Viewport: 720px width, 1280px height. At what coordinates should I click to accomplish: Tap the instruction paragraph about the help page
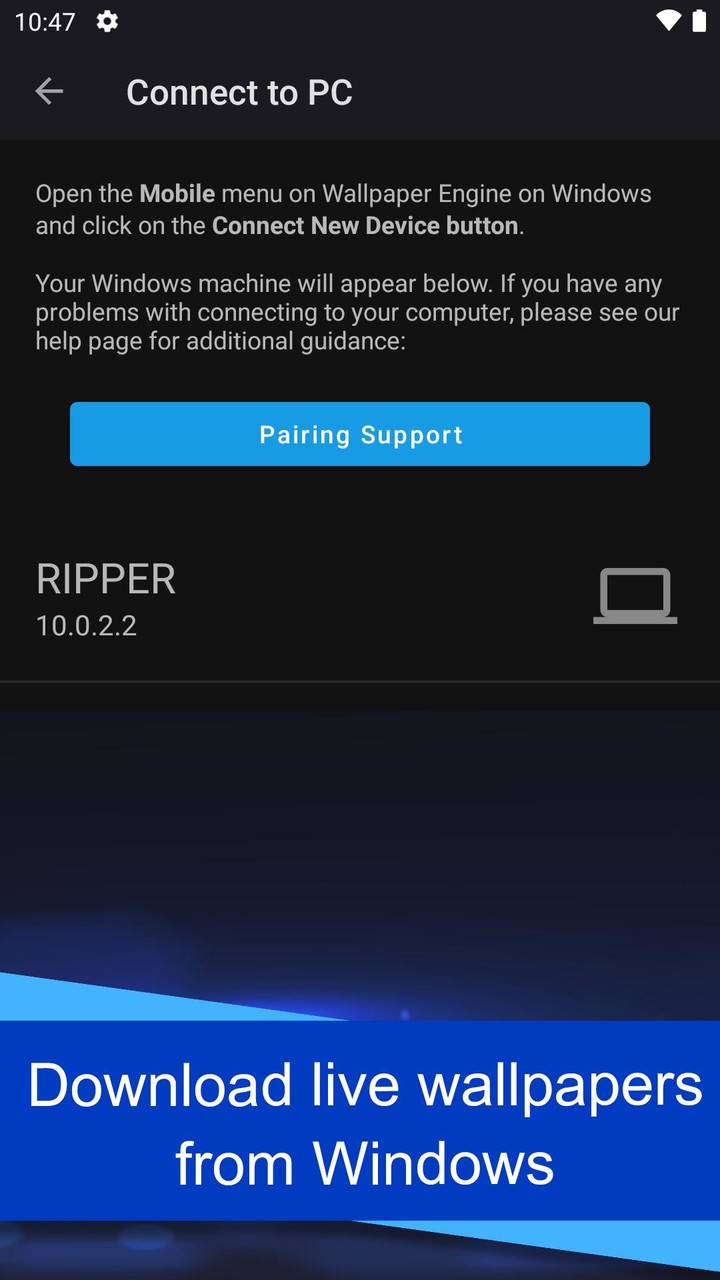357,311
